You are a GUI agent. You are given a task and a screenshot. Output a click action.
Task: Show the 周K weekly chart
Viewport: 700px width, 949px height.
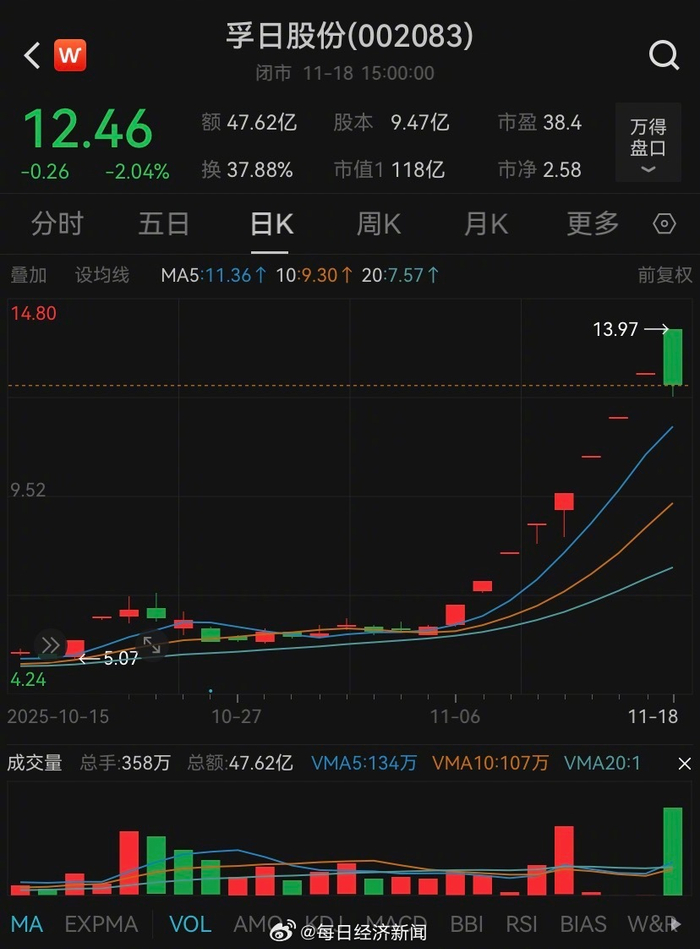379,223
